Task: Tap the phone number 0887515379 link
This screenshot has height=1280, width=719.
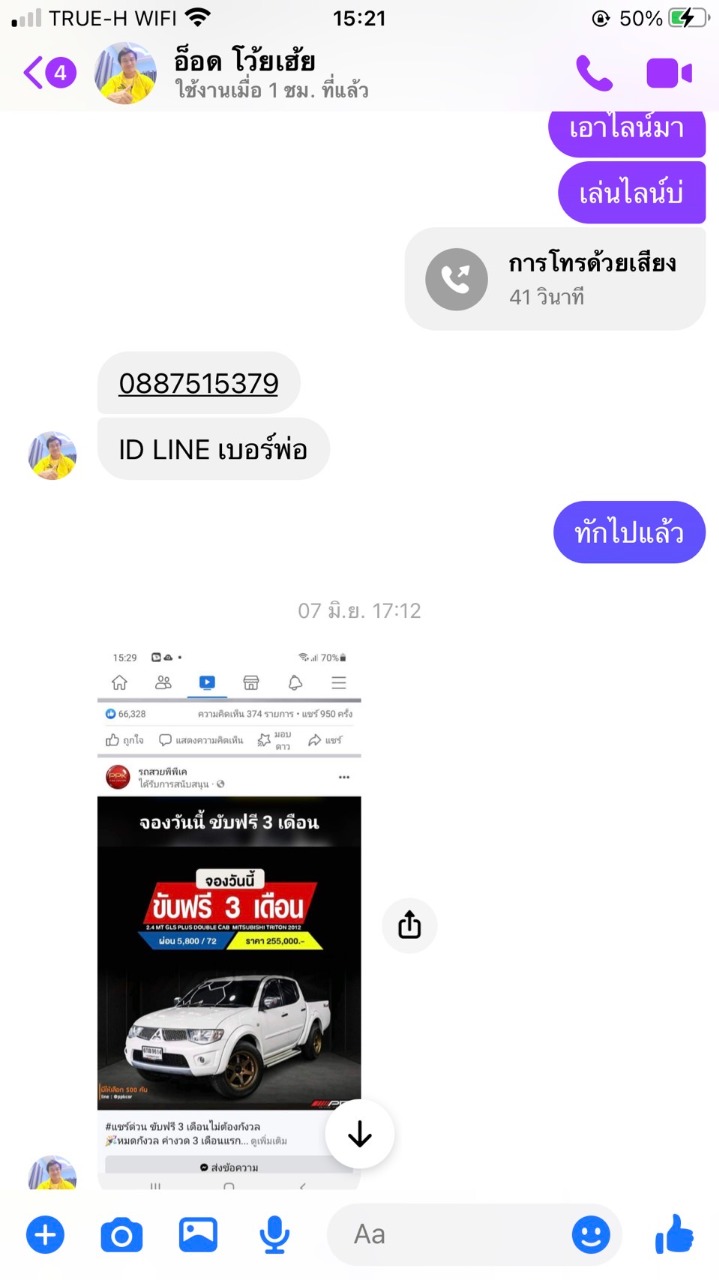Action: [198, 383]
